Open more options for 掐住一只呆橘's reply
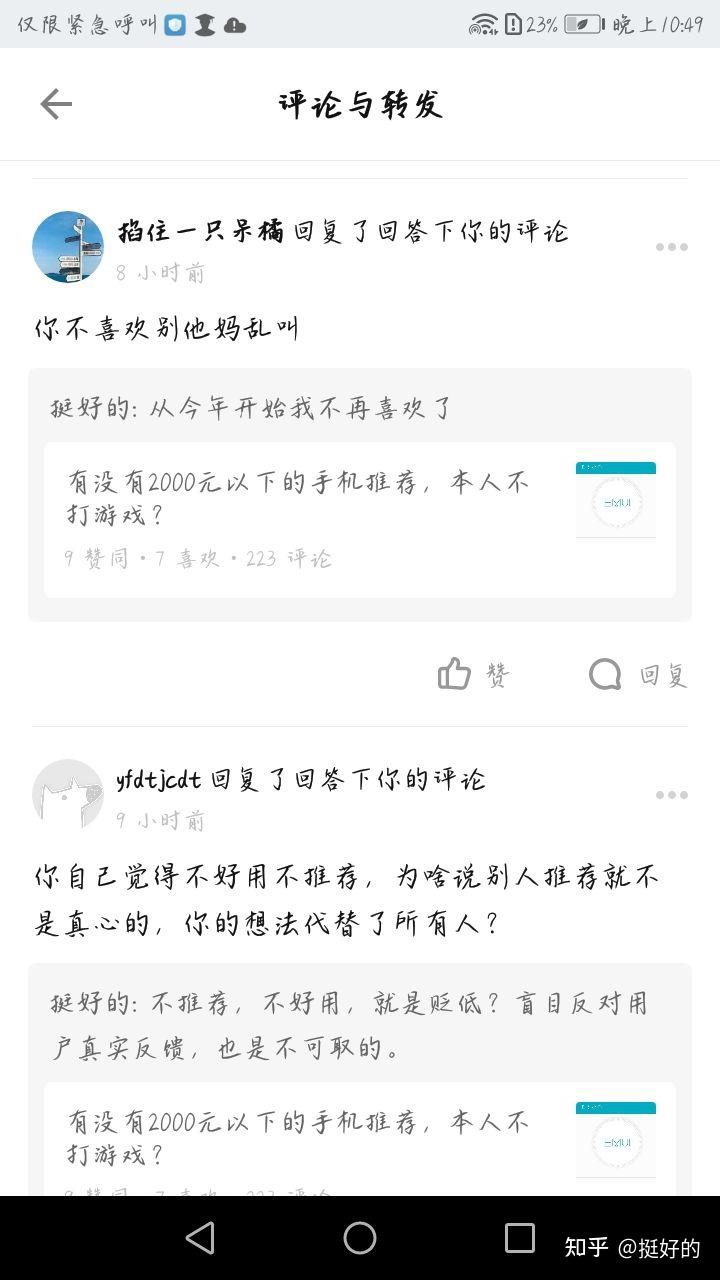The height and width of the screenshot is (1280, 720). point(671,247)
